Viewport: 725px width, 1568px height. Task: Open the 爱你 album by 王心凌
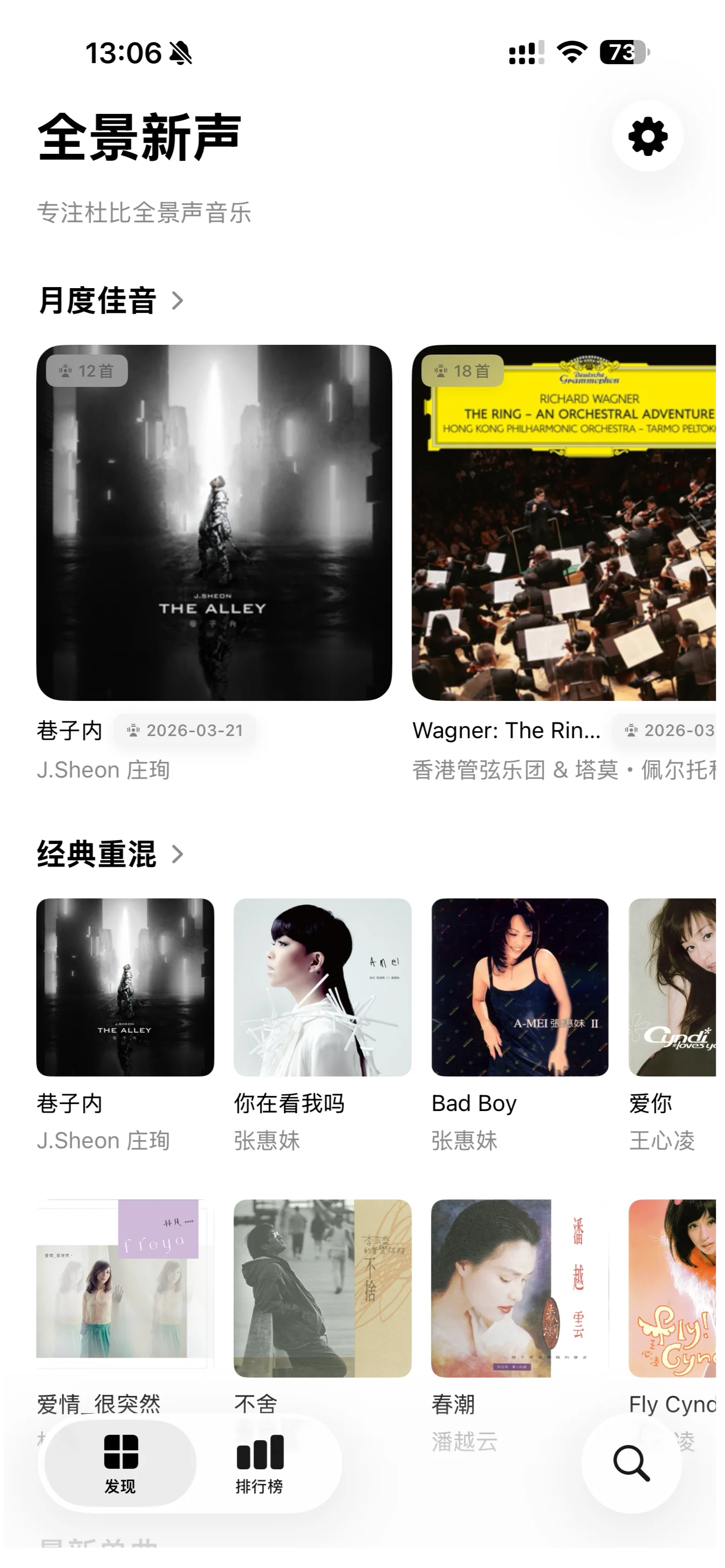point(673,987)
